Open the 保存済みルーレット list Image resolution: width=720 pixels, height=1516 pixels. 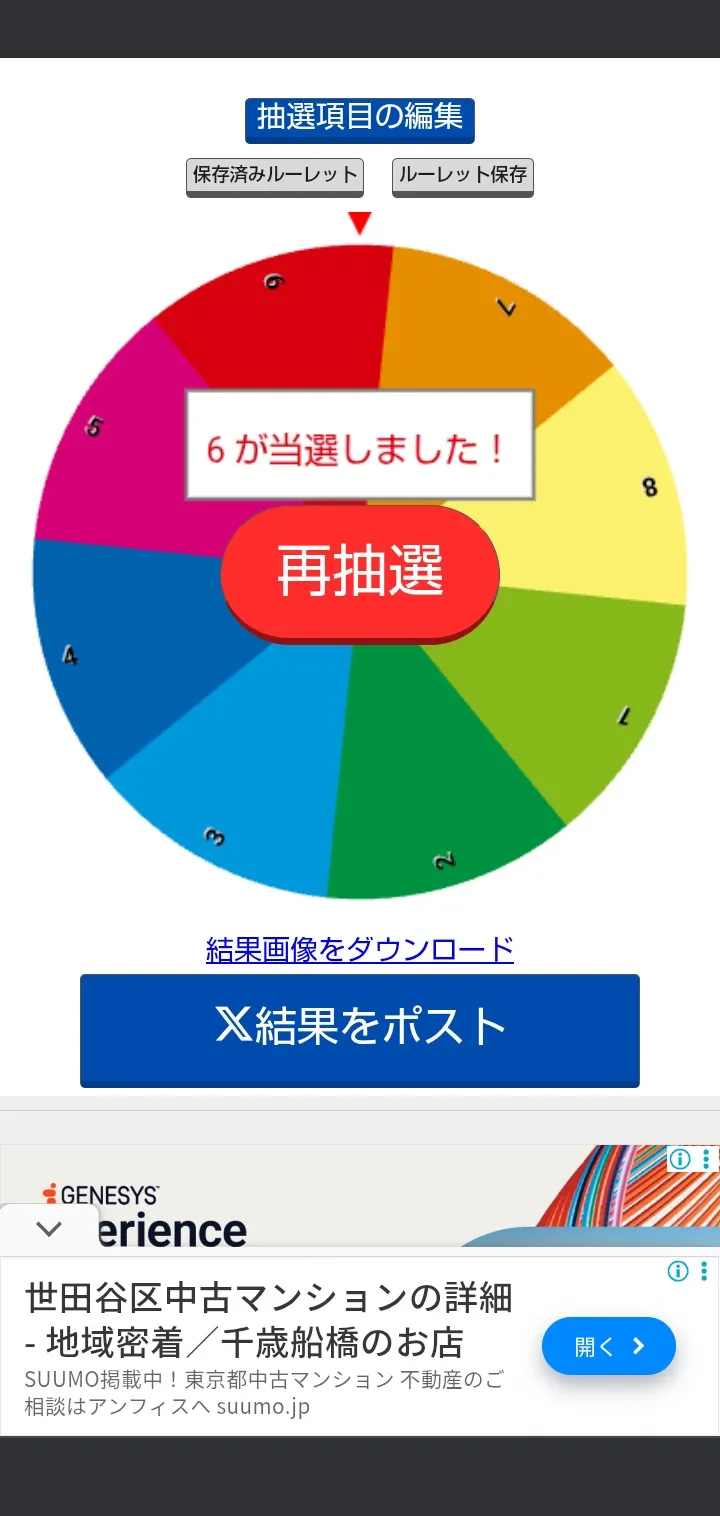click(275, 175)
